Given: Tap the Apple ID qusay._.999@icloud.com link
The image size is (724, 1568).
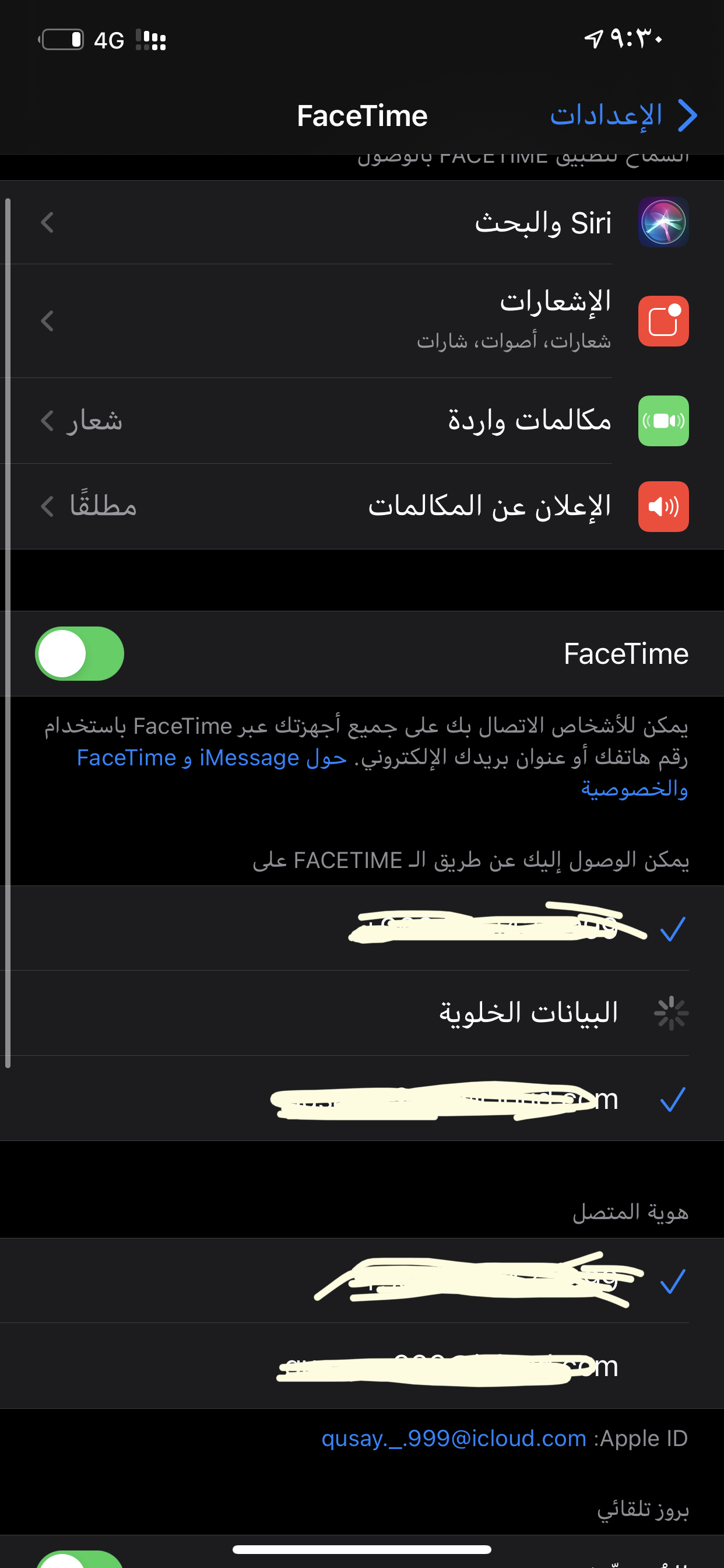Looking at the screenshot, I should 454,1438.
